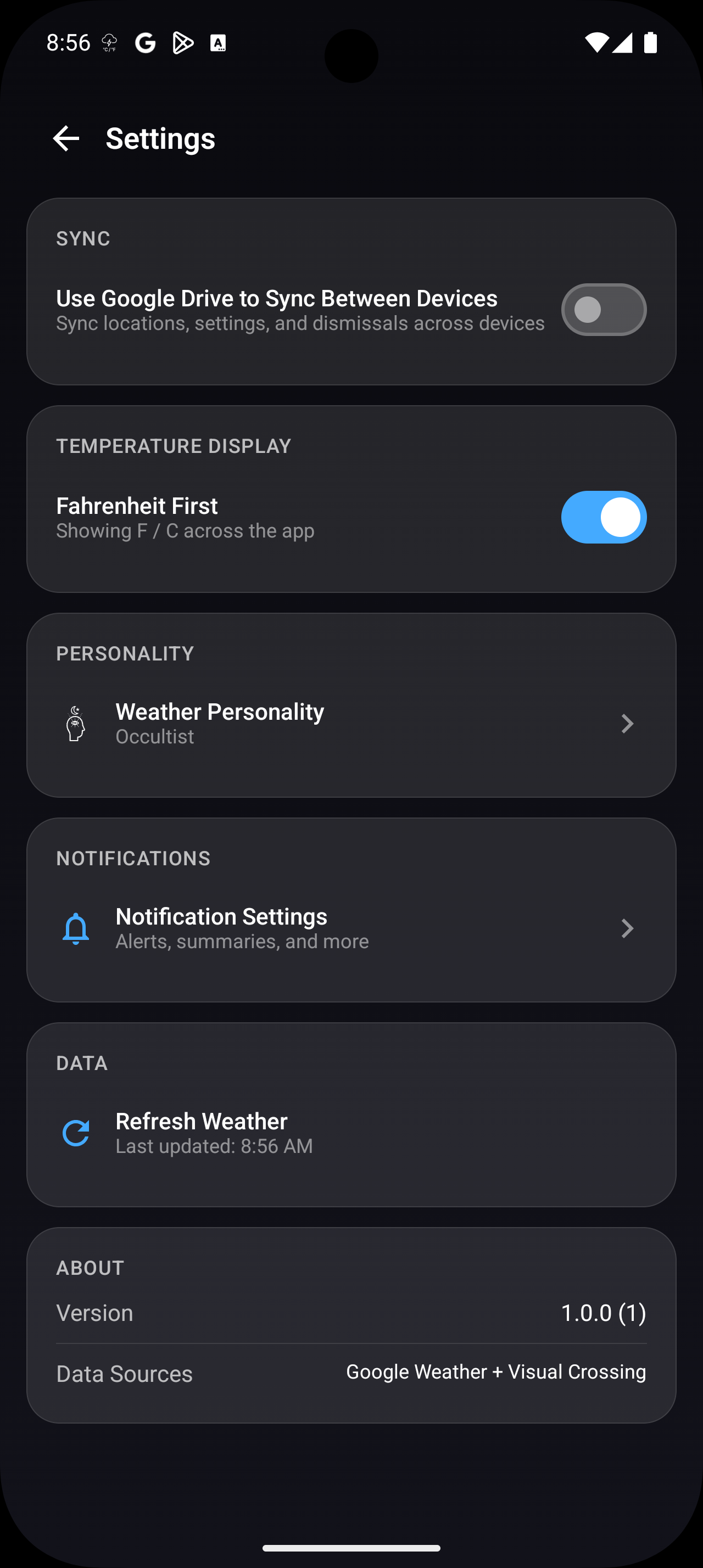Tap the battery indicator in the status bar
Image resolution: width=703 pixels, height=1568 pixels.
pyautogui.click(x=650, y=42)
